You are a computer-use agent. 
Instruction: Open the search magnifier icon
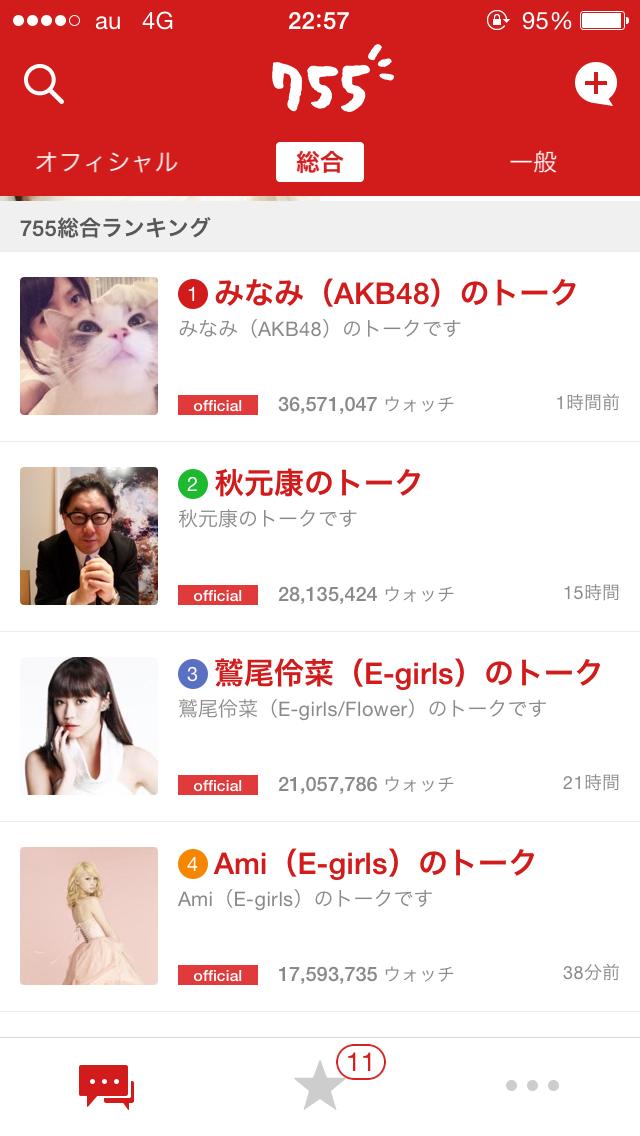pos(44,86)
